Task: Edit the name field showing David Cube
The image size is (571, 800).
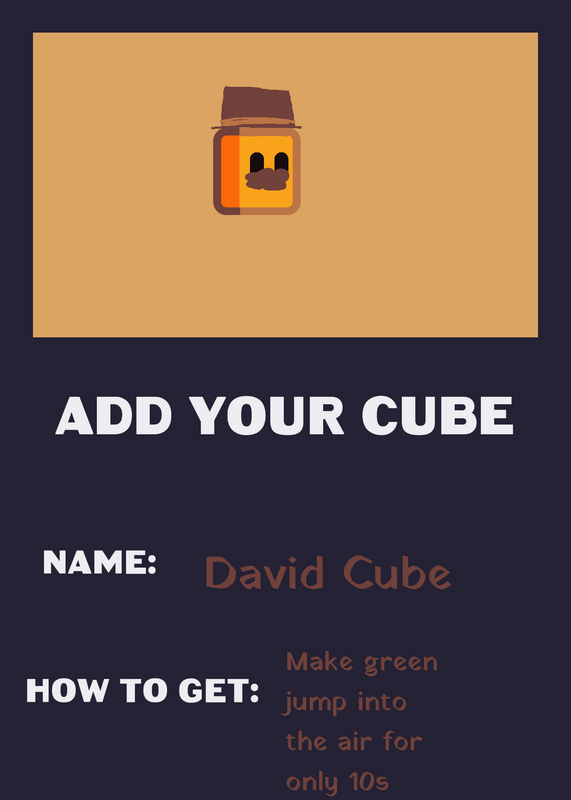Action: coord(328,572)
